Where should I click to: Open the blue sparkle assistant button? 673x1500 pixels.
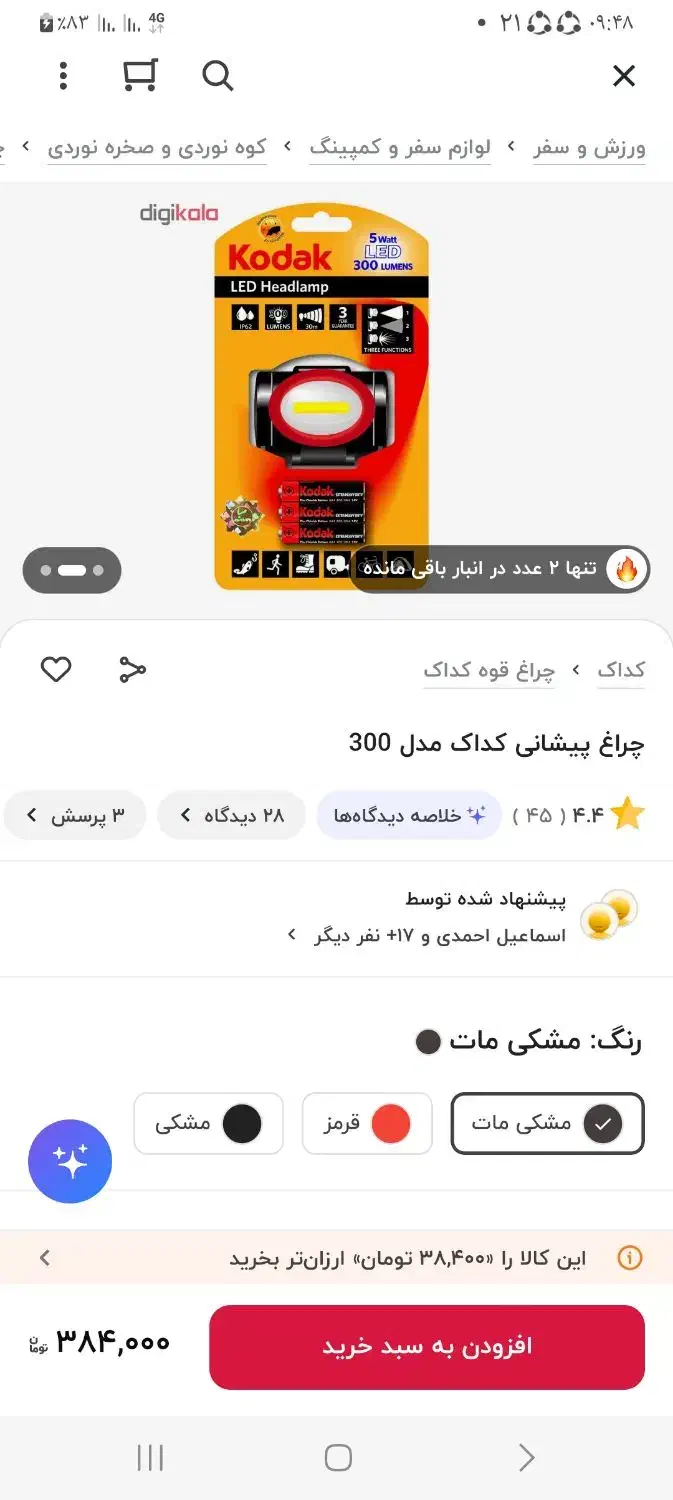[70, 1161]
